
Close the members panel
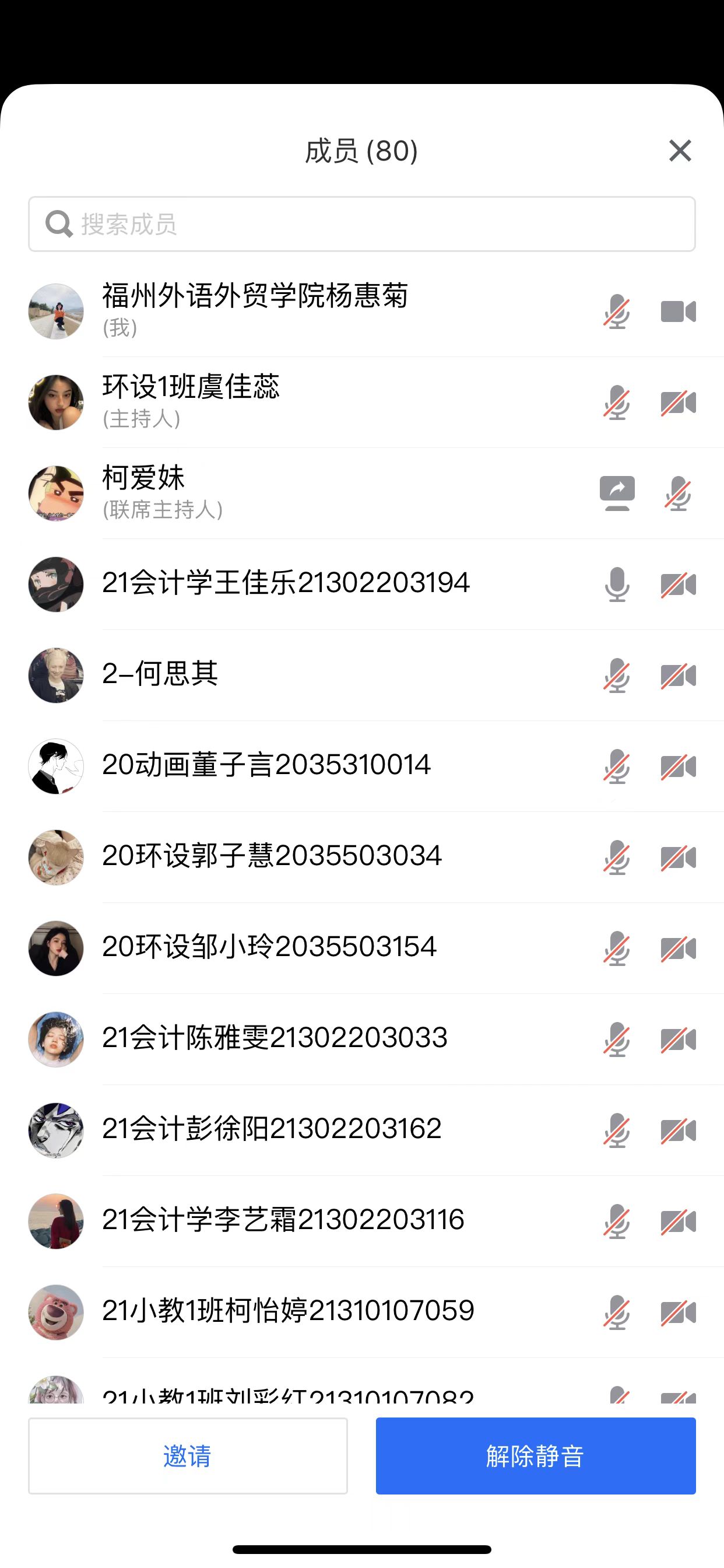click(680, 150)
